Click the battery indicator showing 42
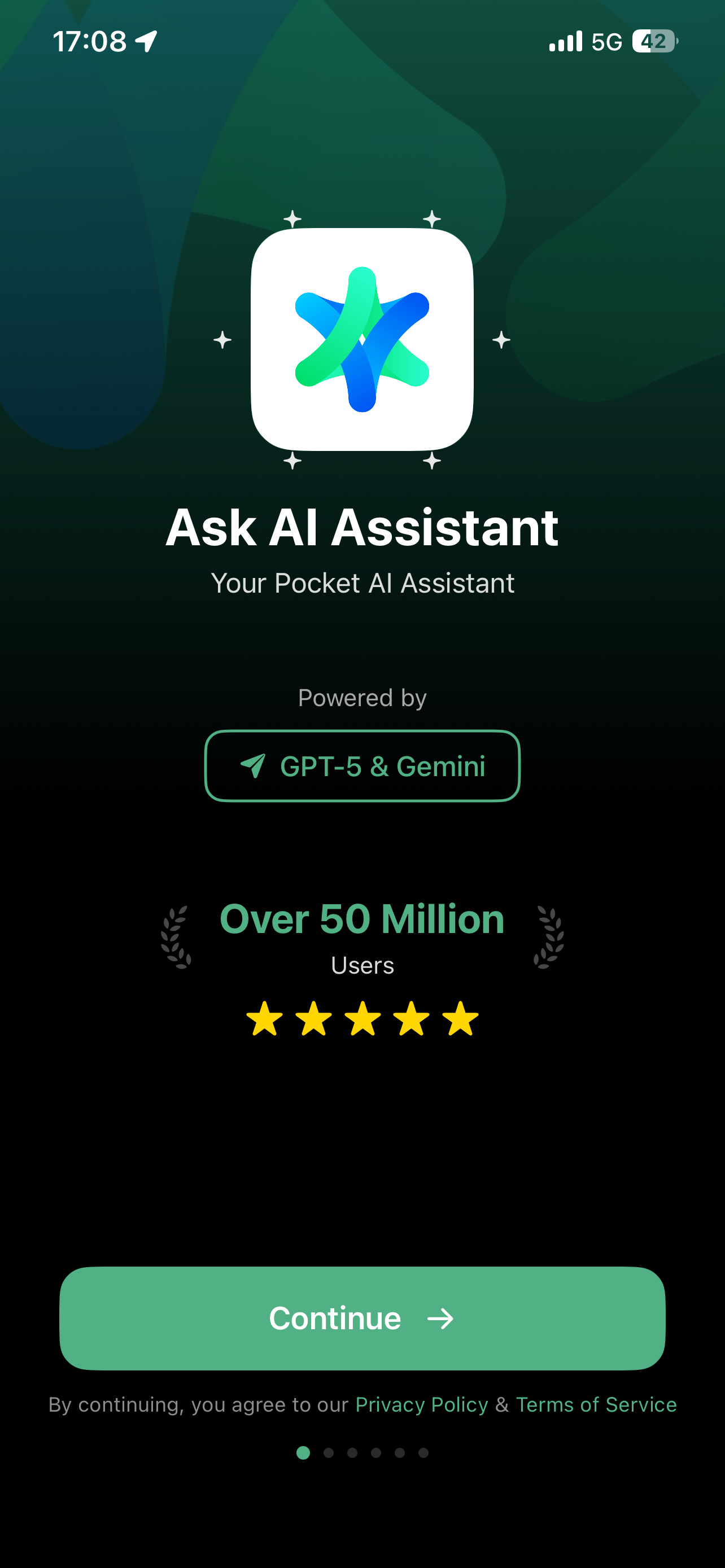 click(654, 41)
